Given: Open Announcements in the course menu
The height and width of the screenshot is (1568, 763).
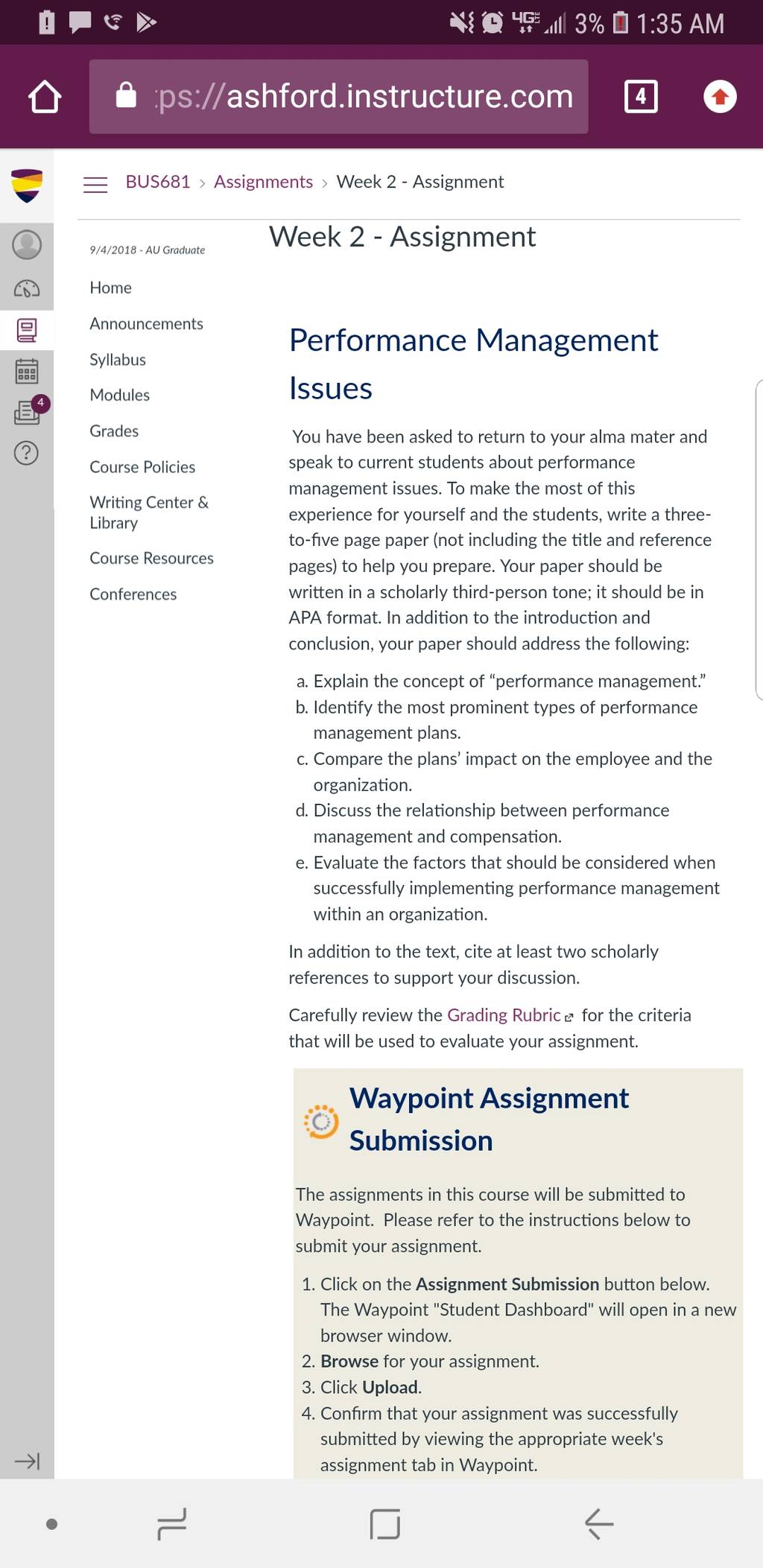Looking at the screenshot, I should coord(146,324).
